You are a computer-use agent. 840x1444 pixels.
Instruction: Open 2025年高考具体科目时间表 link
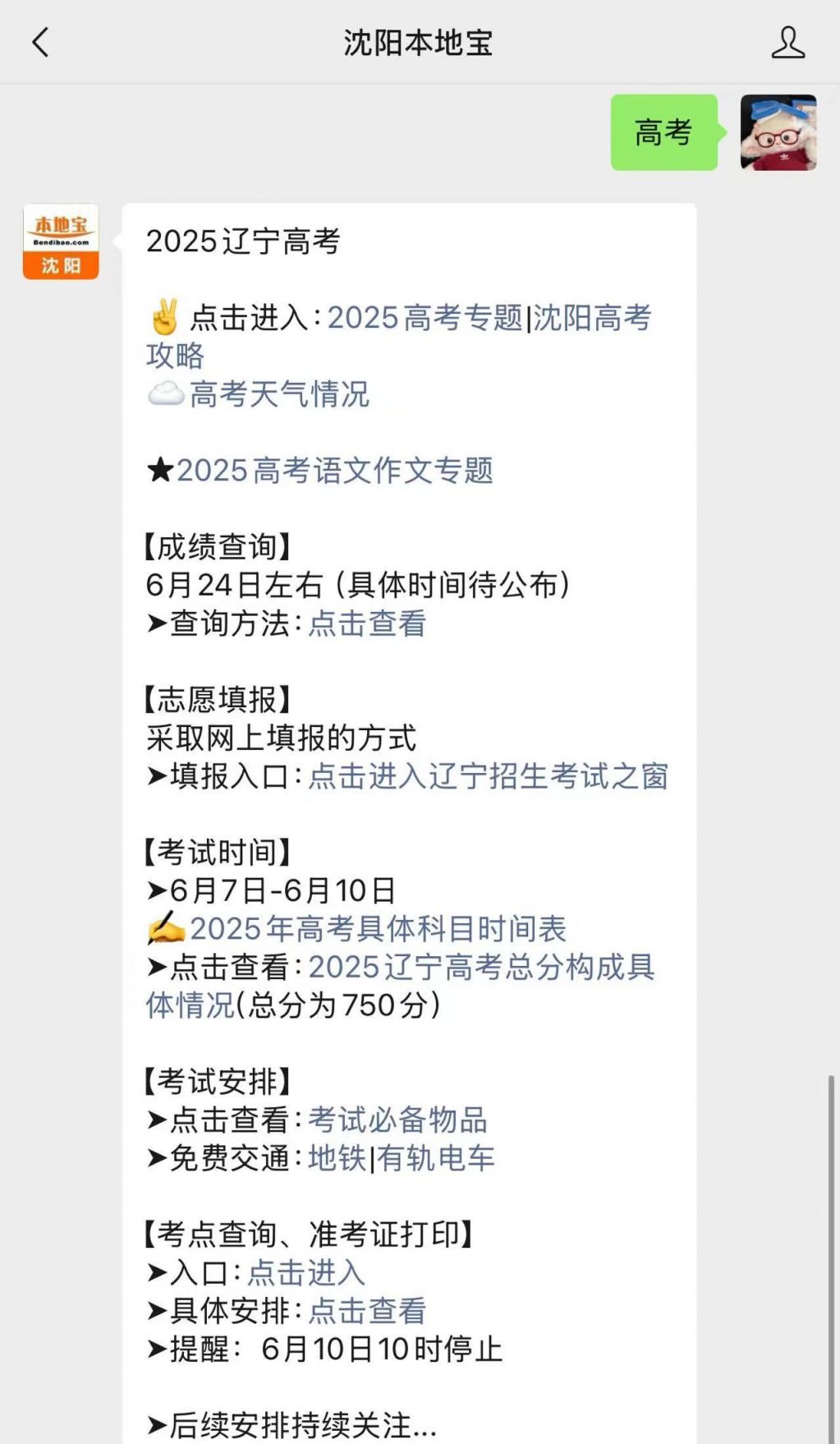tap(378, 929)
